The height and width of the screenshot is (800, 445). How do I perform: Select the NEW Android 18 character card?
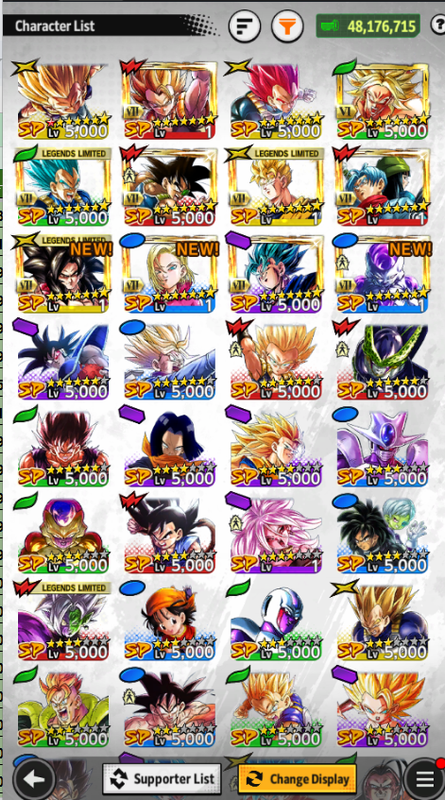click(x=170, y=273)
